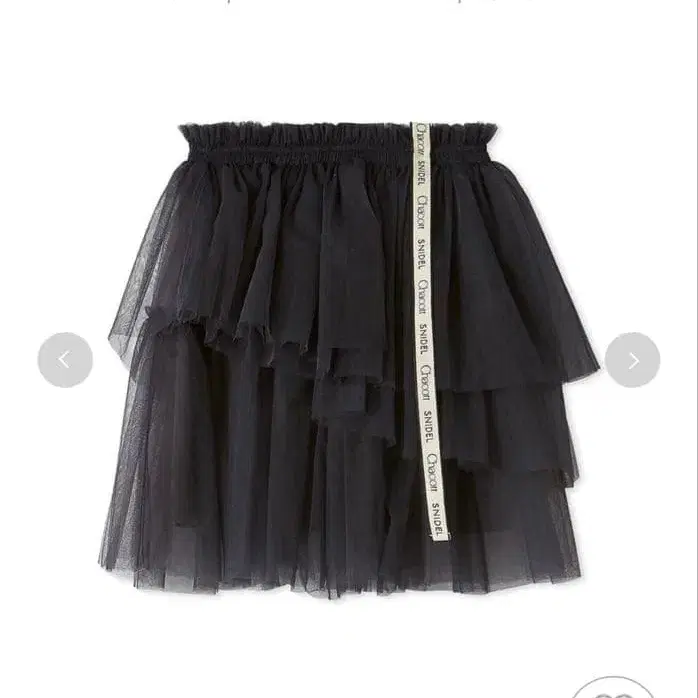Show the next product image

pyautogui.click(x=632, y=360)
